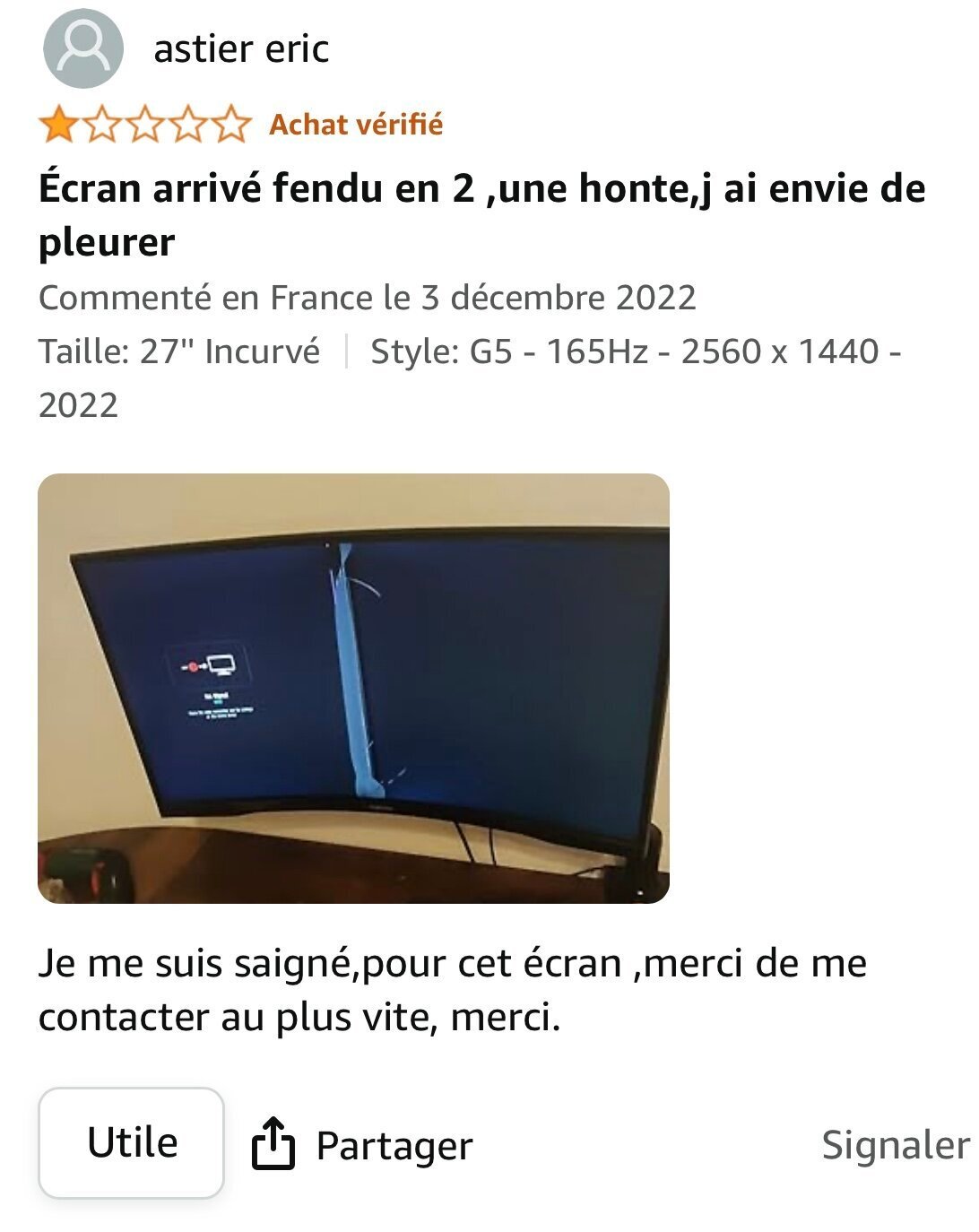Report this review with Signaler
The height and width of the screenshot is (1232, 979).
[895, 1145]
